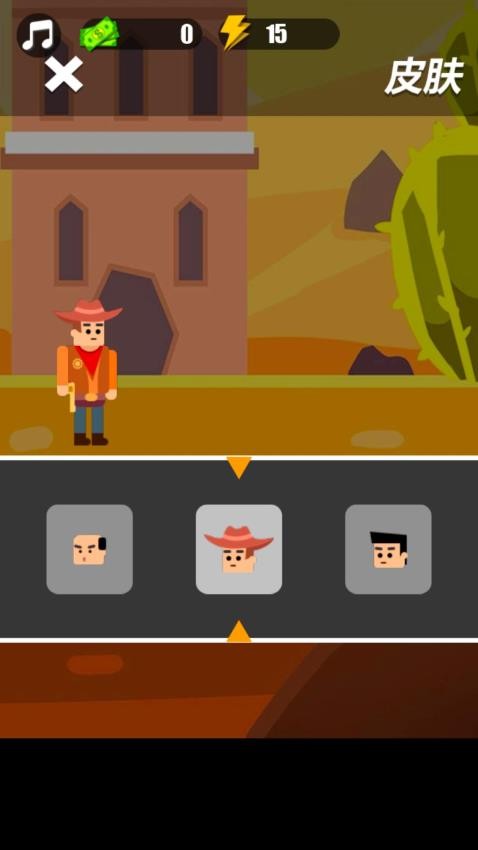Select the bald head skin

89,549
